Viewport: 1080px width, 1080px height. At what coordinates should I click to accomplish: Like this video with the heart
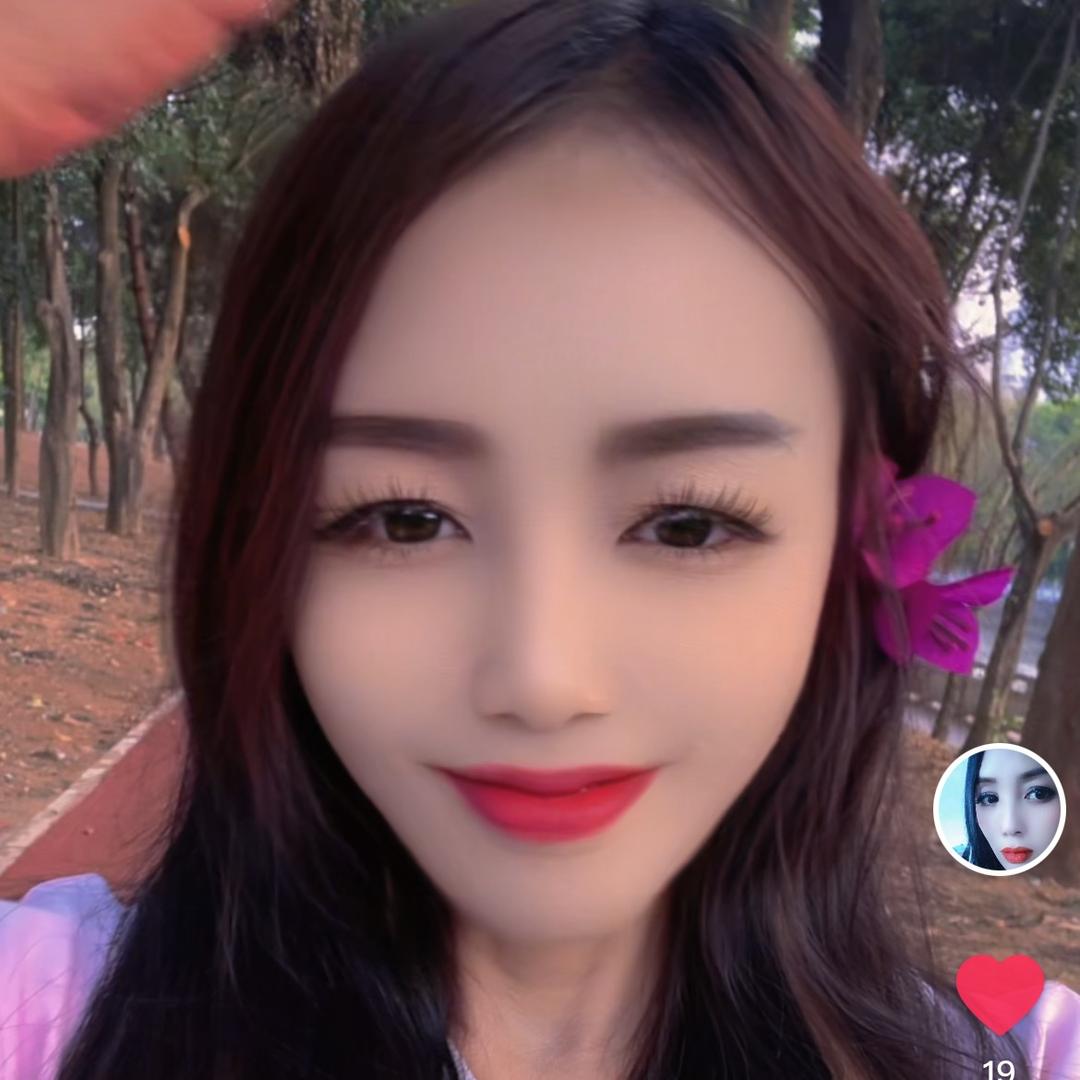point(999,992)
